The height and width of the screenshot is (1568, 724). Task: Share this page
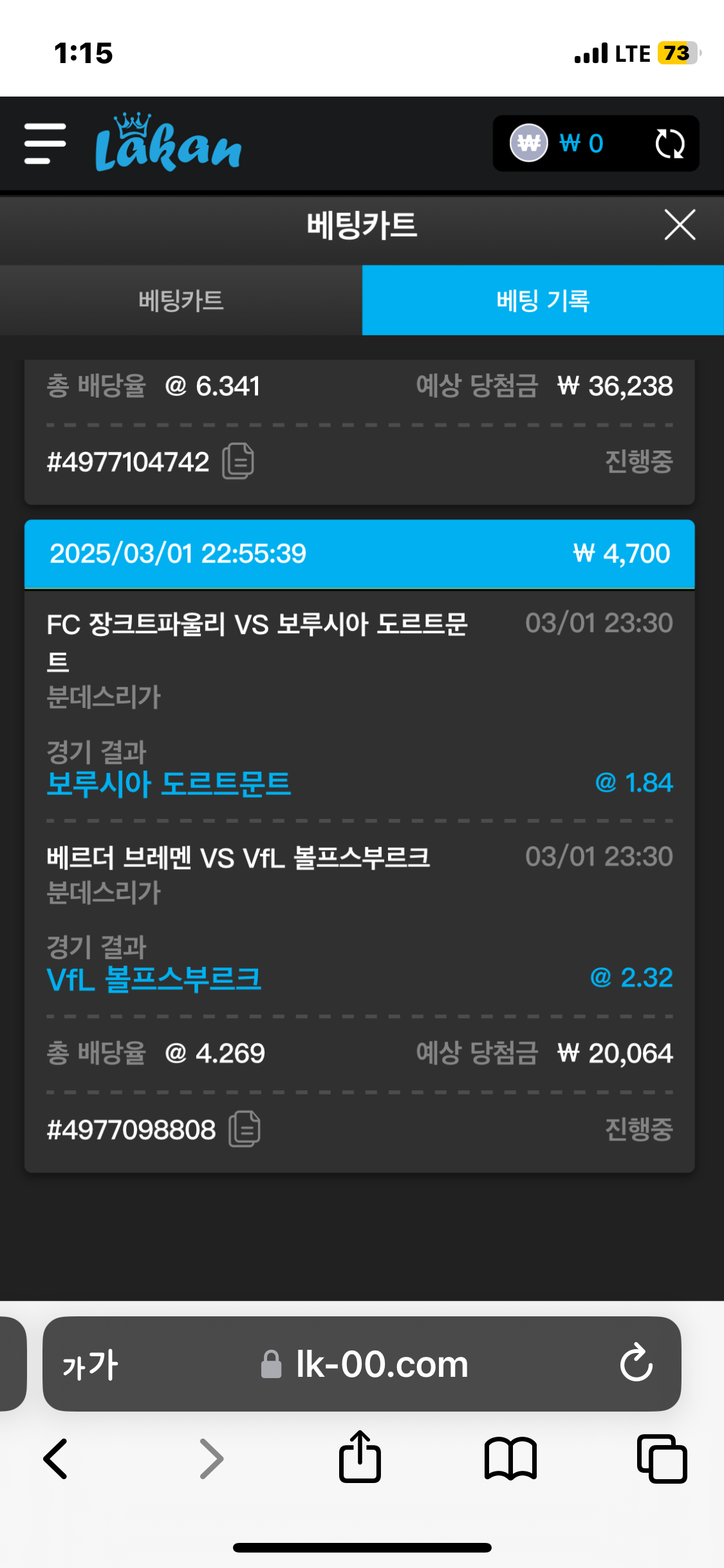coord(360,1457)
